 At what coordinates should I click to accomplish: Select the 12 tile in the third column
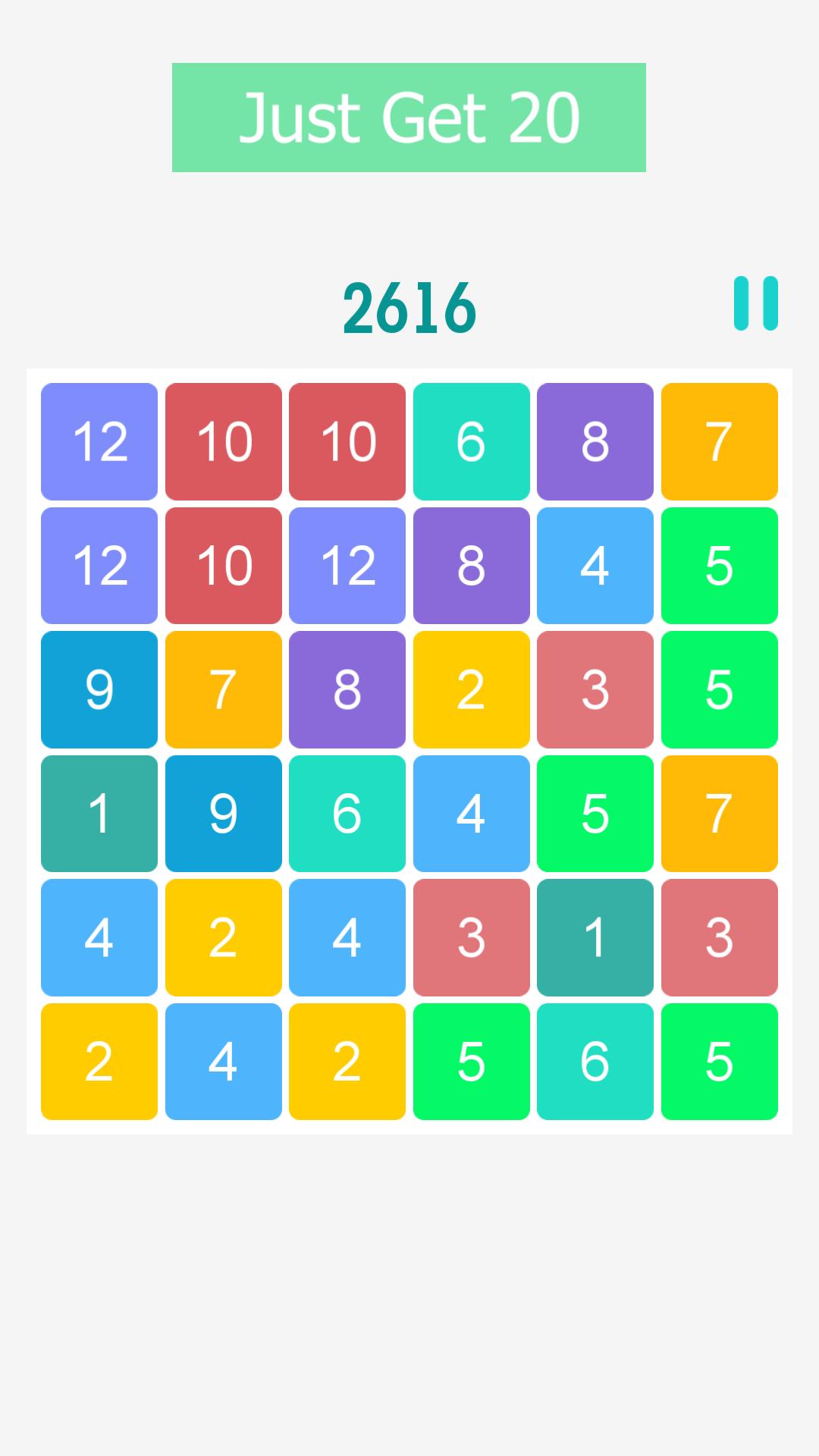pyautogui.click(x=347, y=566)
